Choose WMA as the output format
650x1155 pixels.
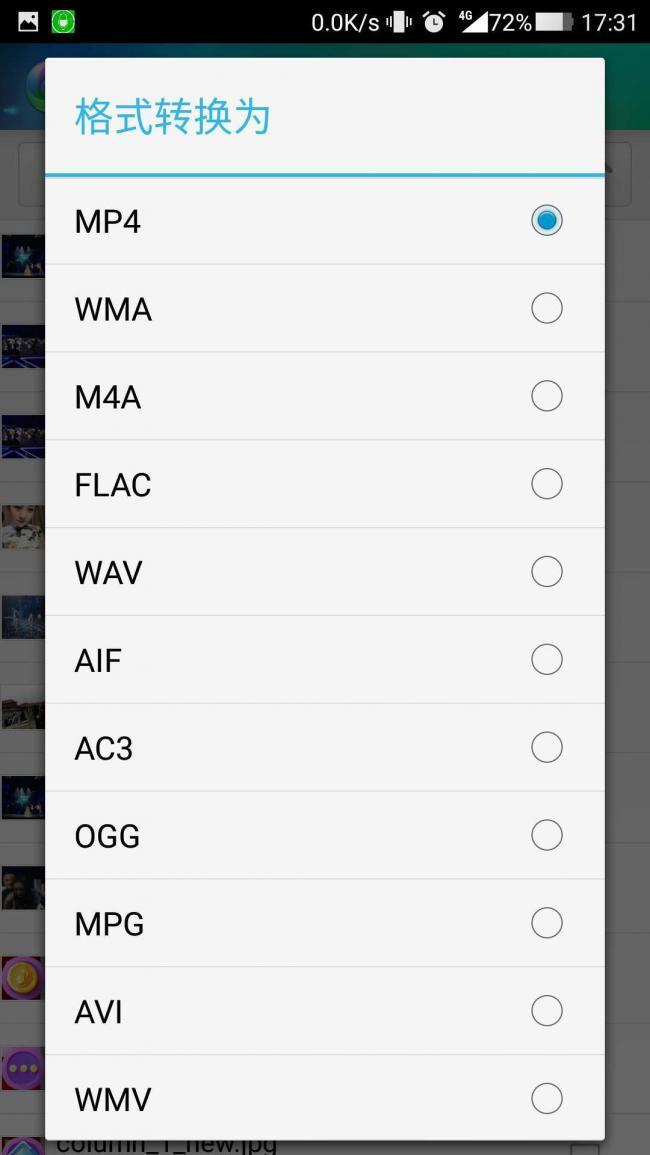click(x=546, y=309)
